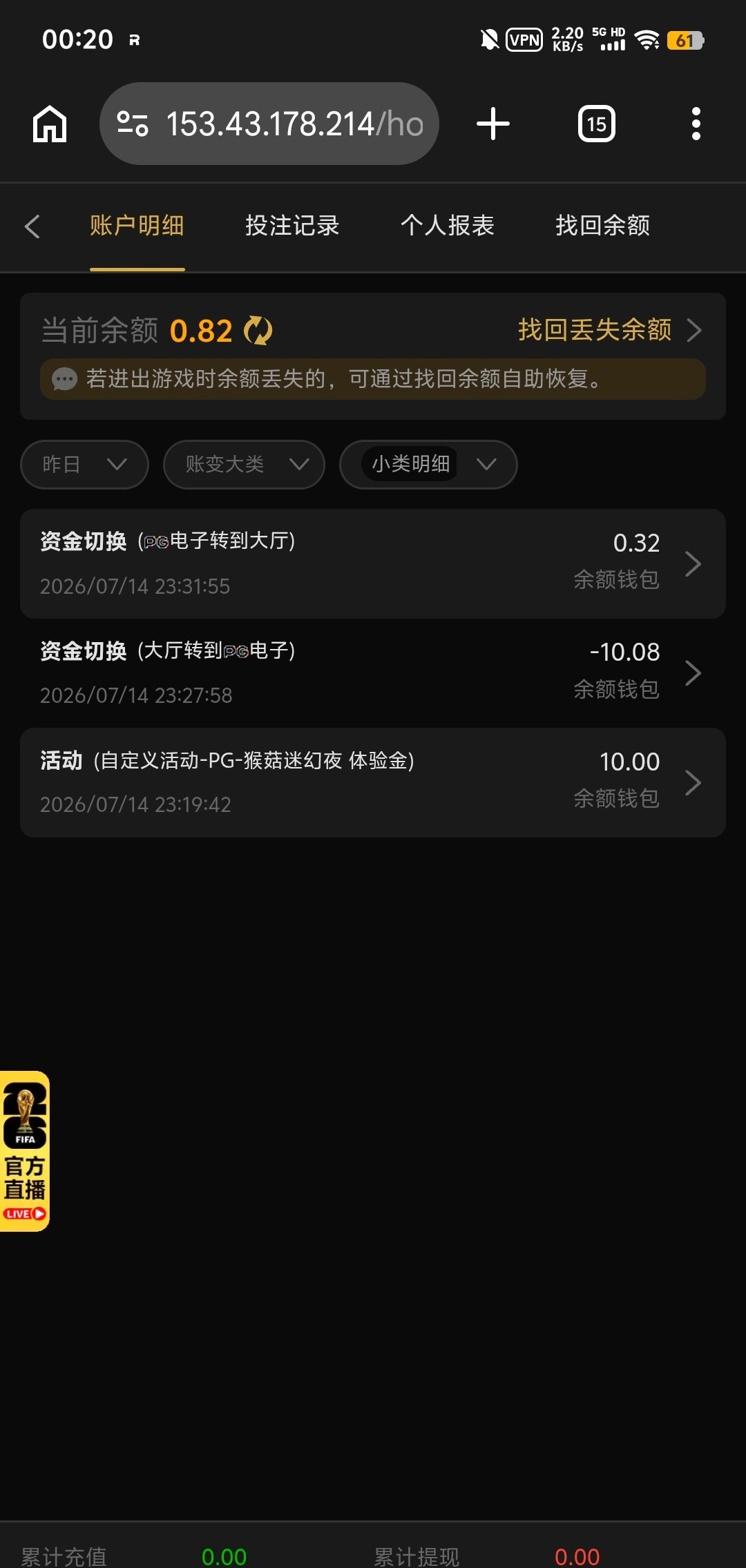Tap the browser address bar
746x1568 pixels.
click(x=269, y=124)
